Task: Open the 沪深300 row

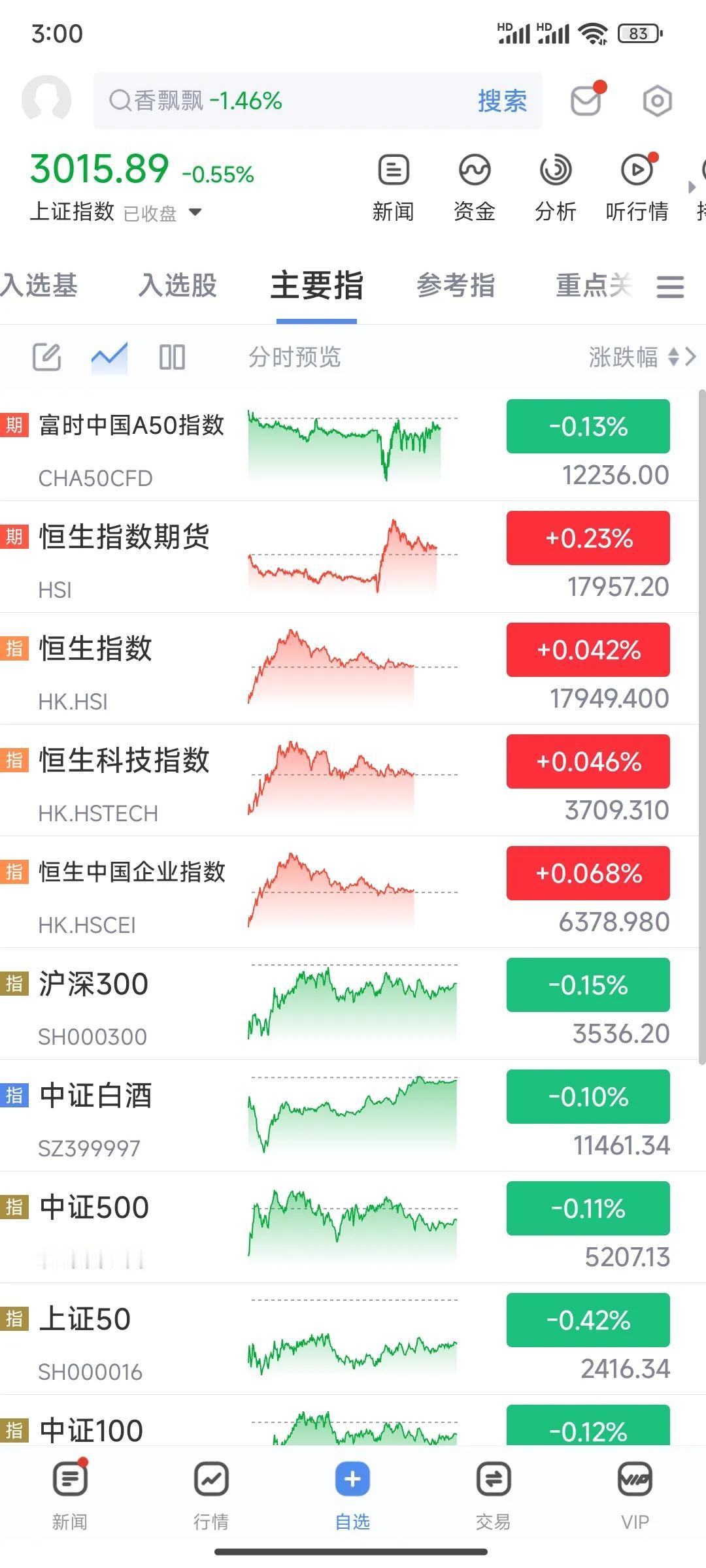Action: point(350,1004)
